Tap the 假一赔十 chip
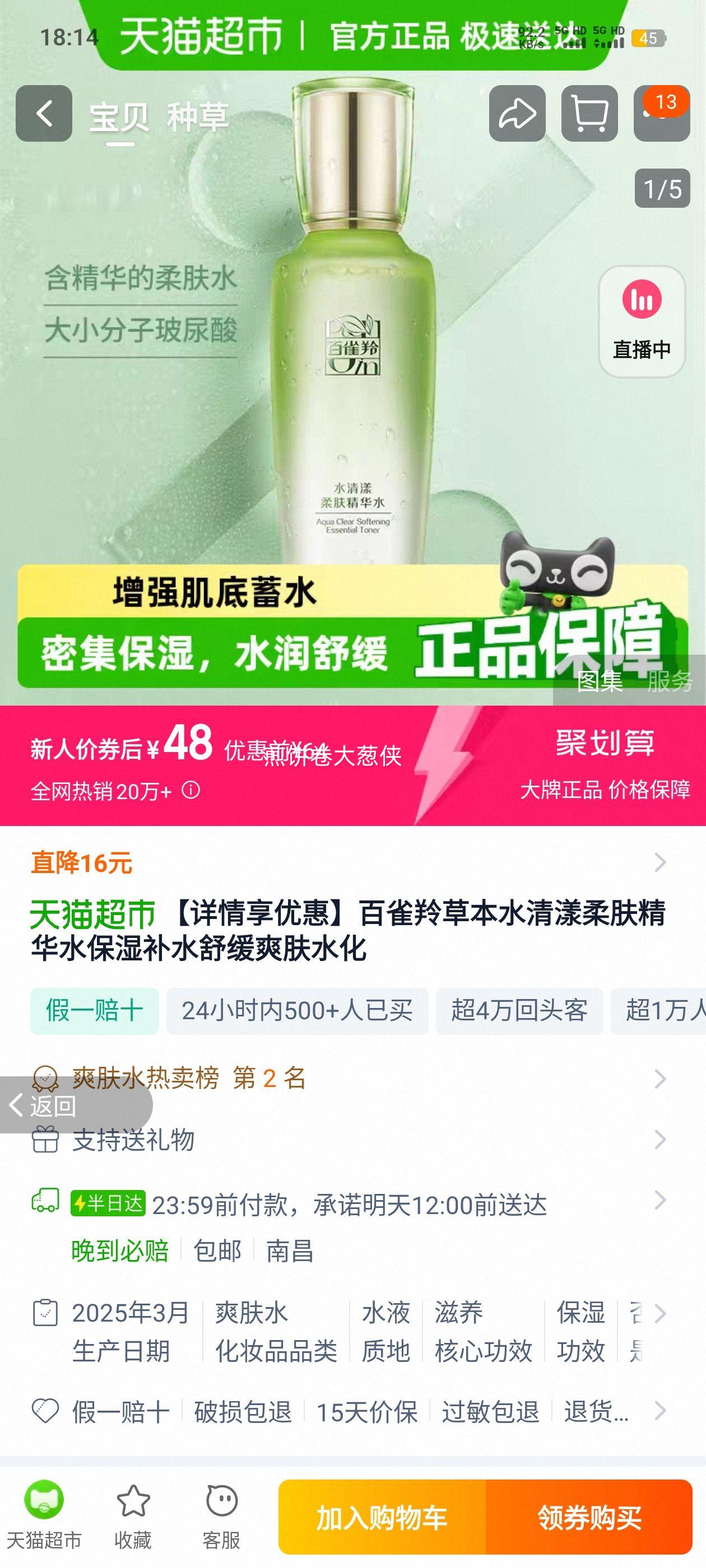The image size is (706, 1568). [x=95, y=1011]
